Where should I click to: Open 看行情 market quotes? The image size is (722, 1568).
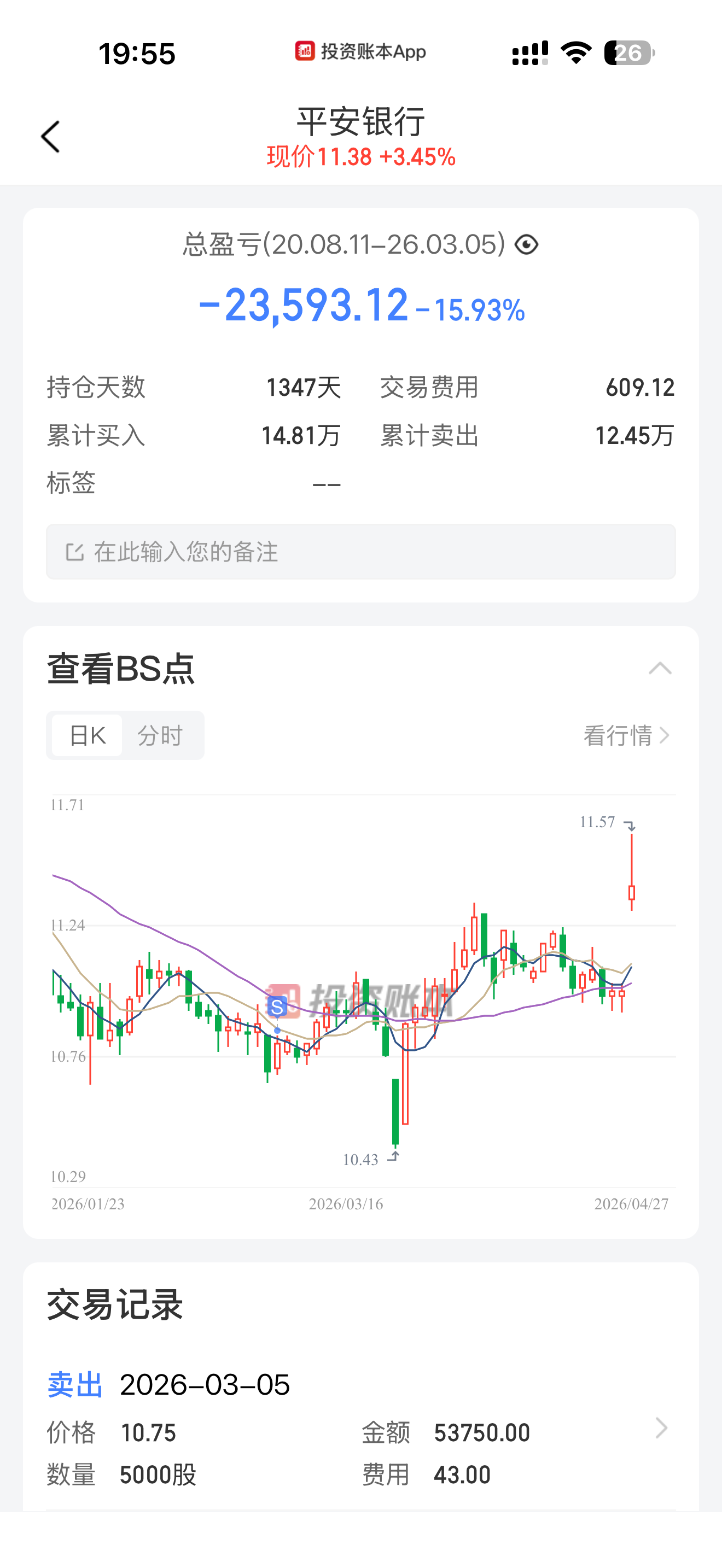[x=626, y=735]
